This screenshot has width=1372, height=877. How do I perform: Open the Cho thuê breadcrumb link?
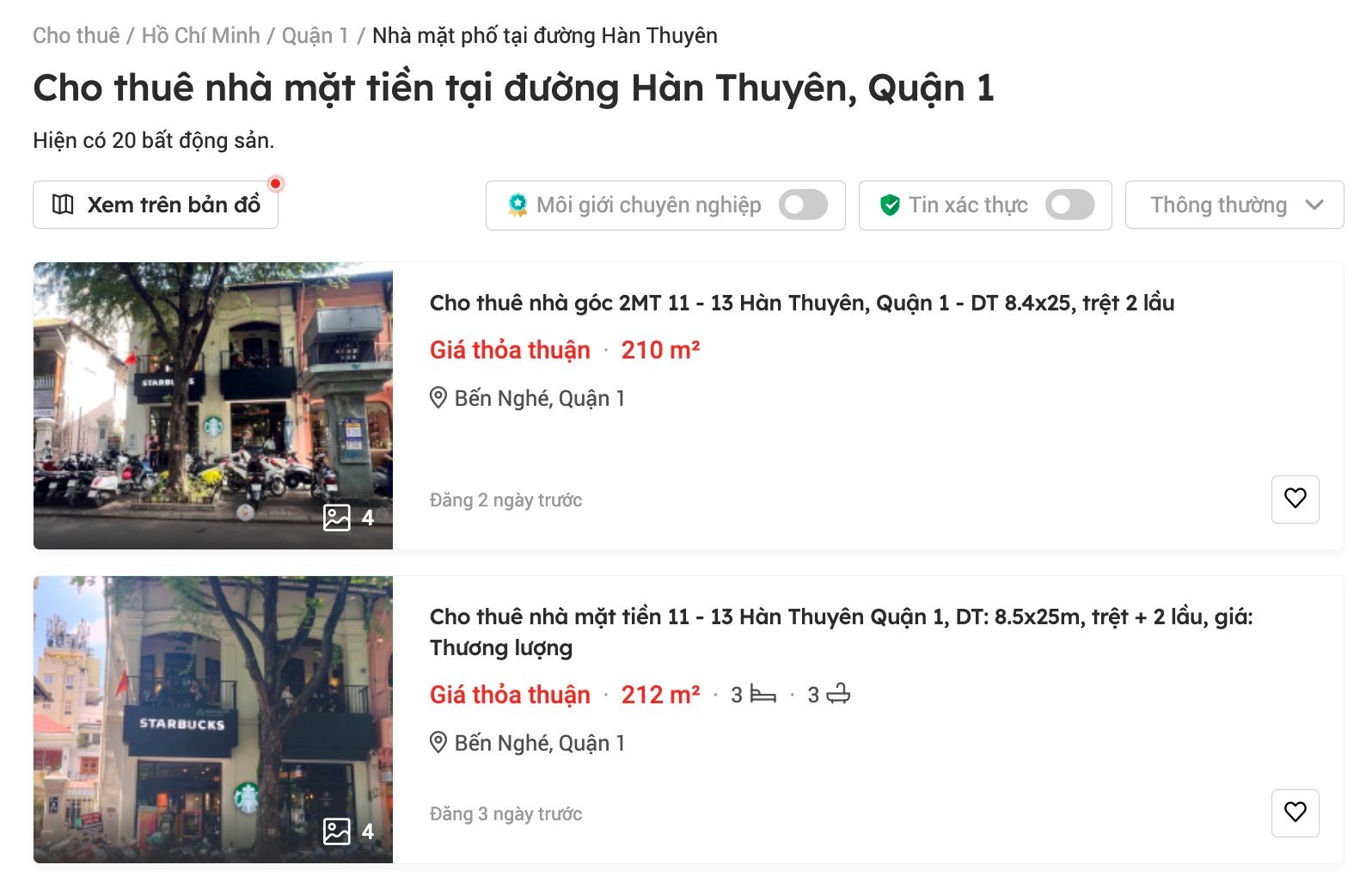pyautogui.click(x=76, y=35)
